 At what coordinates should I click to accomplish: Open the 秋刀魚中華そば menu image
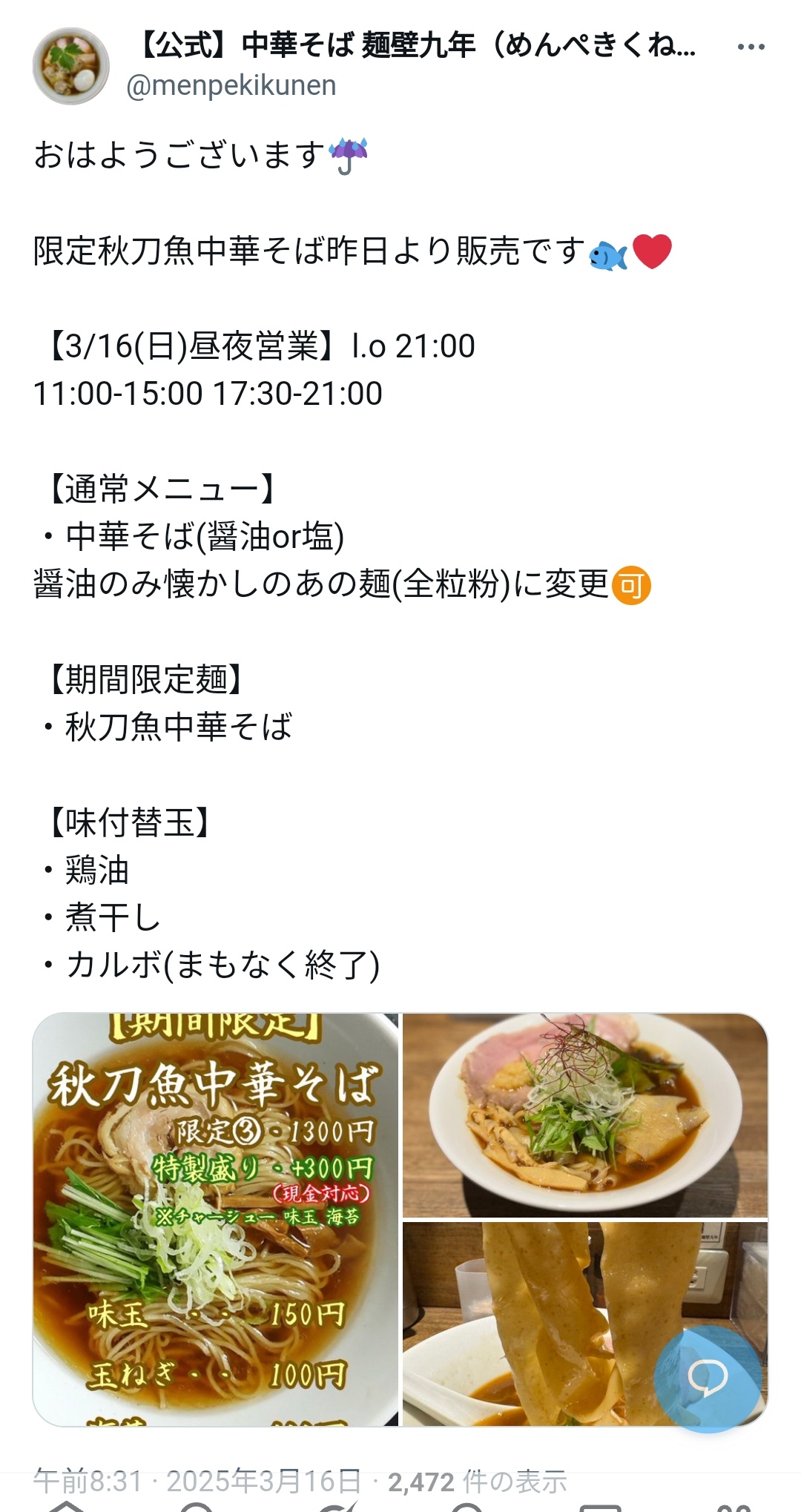coord(216,1219)
